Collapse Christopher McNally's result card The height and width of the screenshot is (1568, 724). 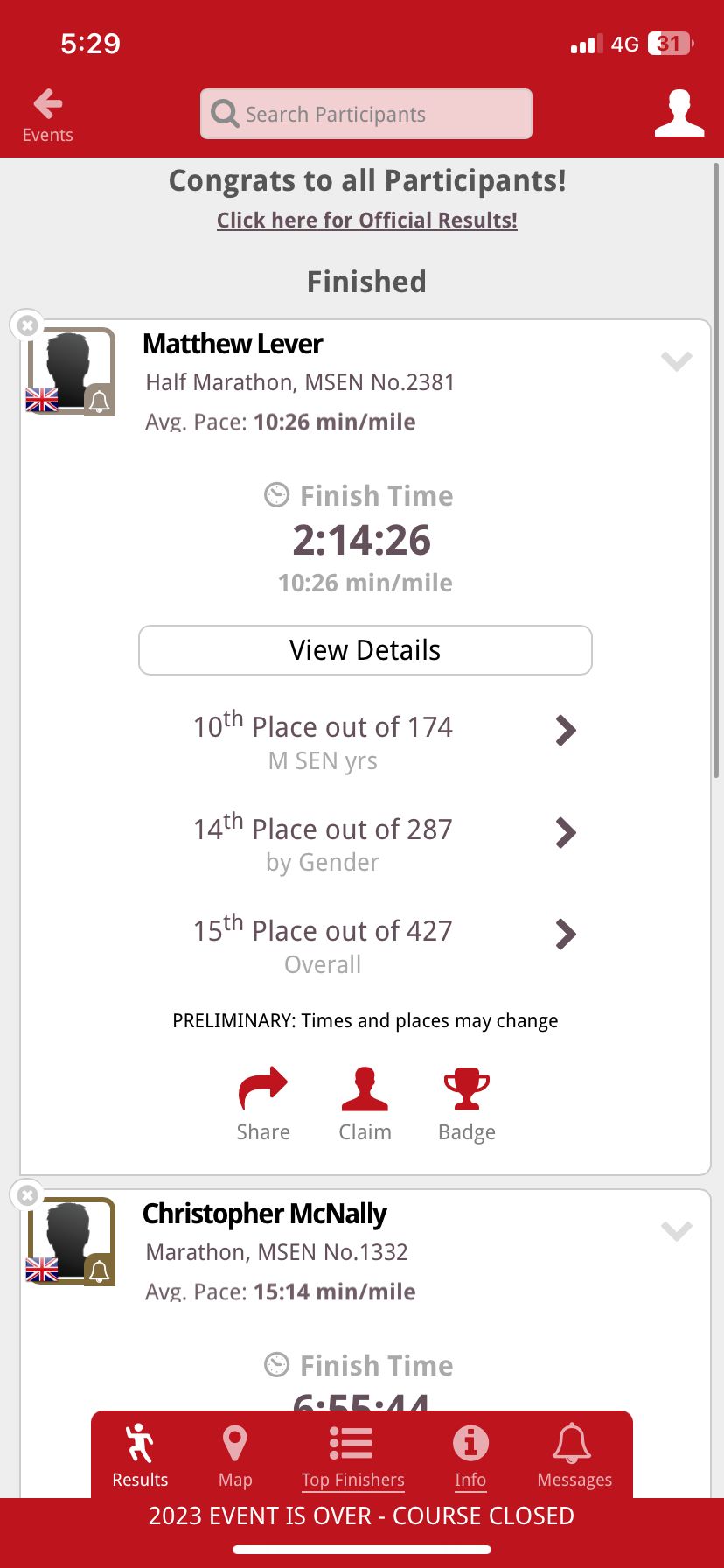676,1230
